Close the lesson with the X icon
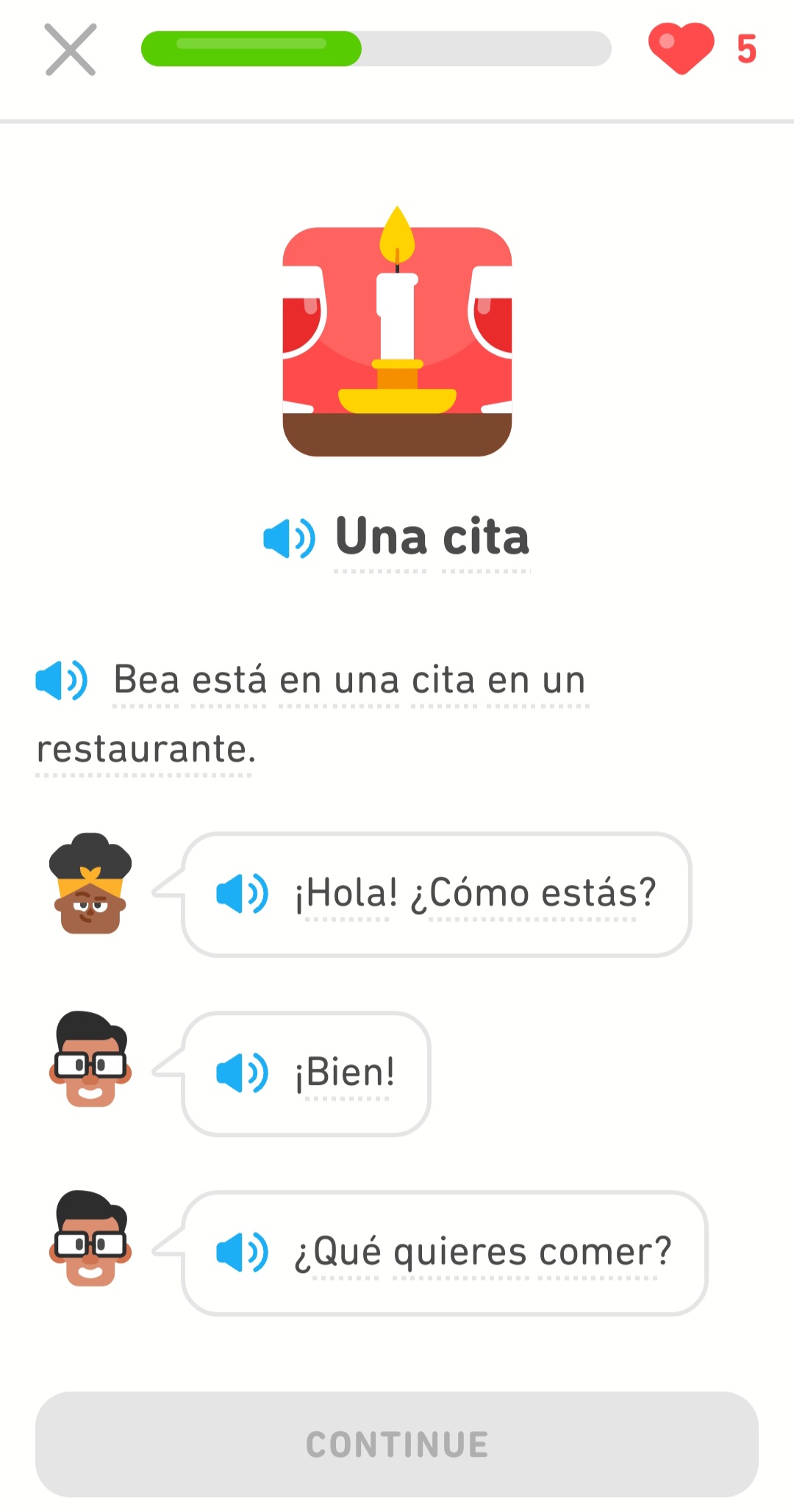This screenshot has height=1512, width=794. pyautogui.click(x=71, y=49)
